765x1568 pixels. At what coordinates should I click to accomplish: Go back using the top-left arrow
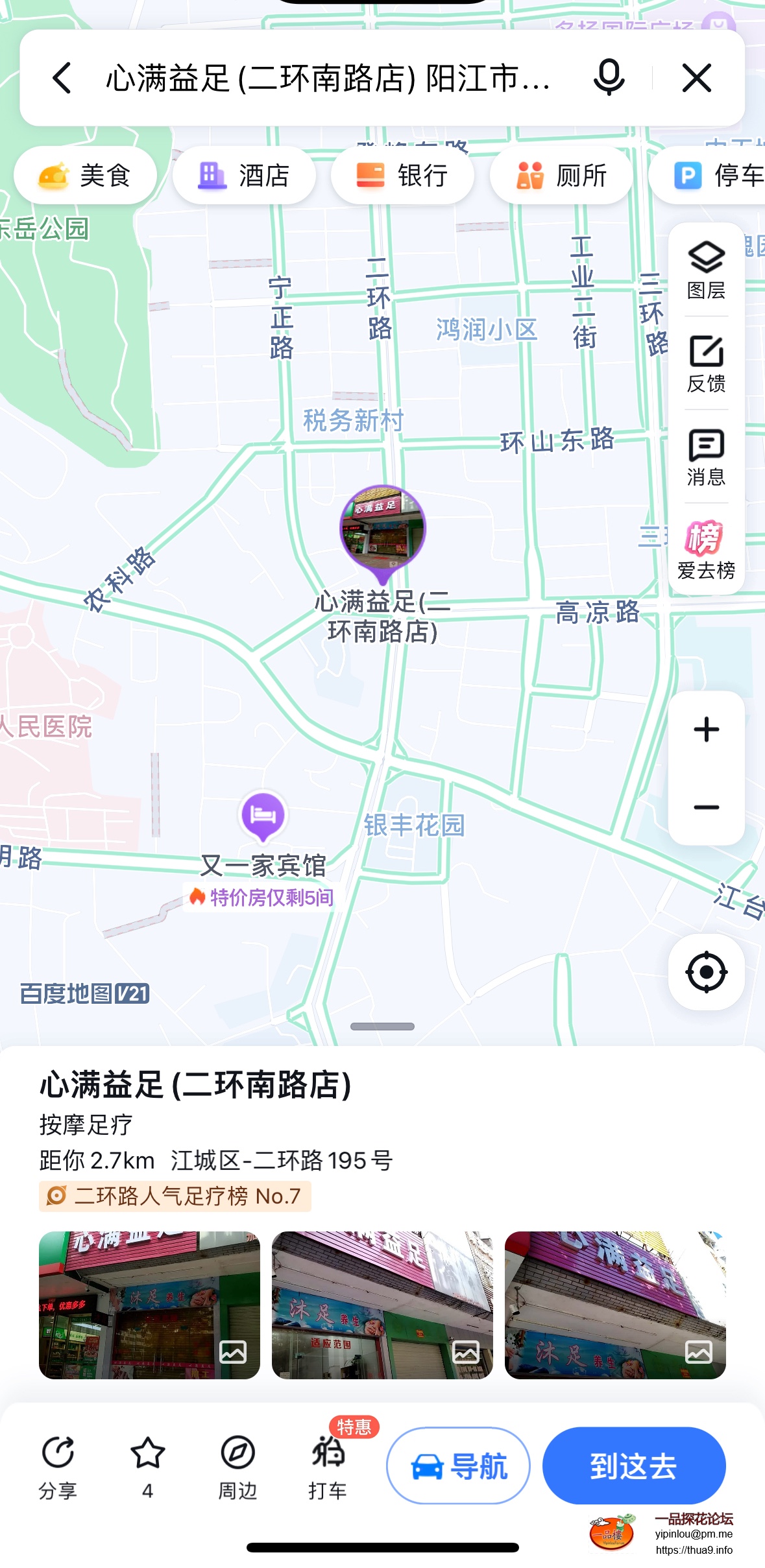(62, 78)
